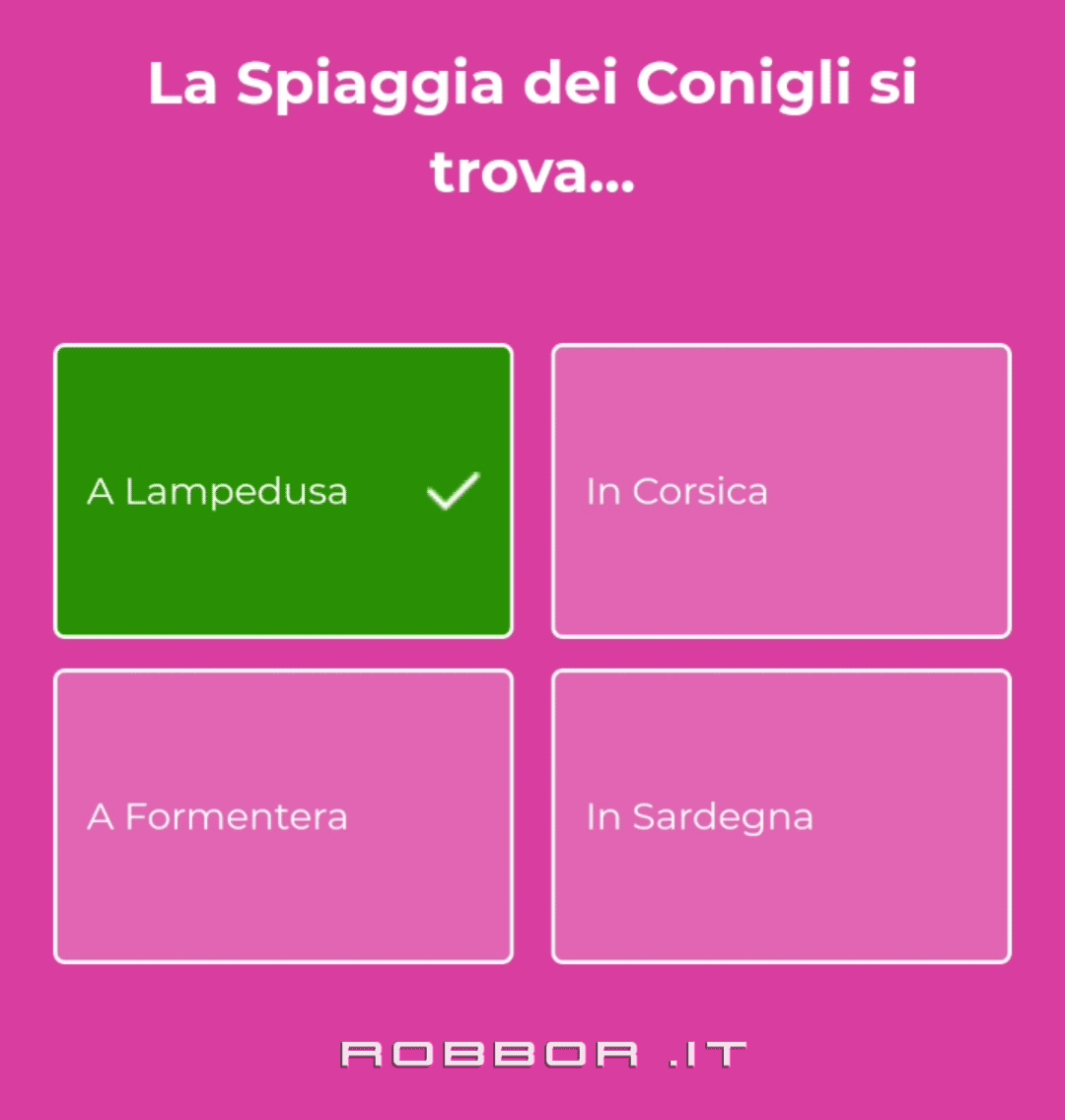This screenshot has width=1065, height=1120.
Task: Select the answer A Lampedusa
Action: pos(283,491)
